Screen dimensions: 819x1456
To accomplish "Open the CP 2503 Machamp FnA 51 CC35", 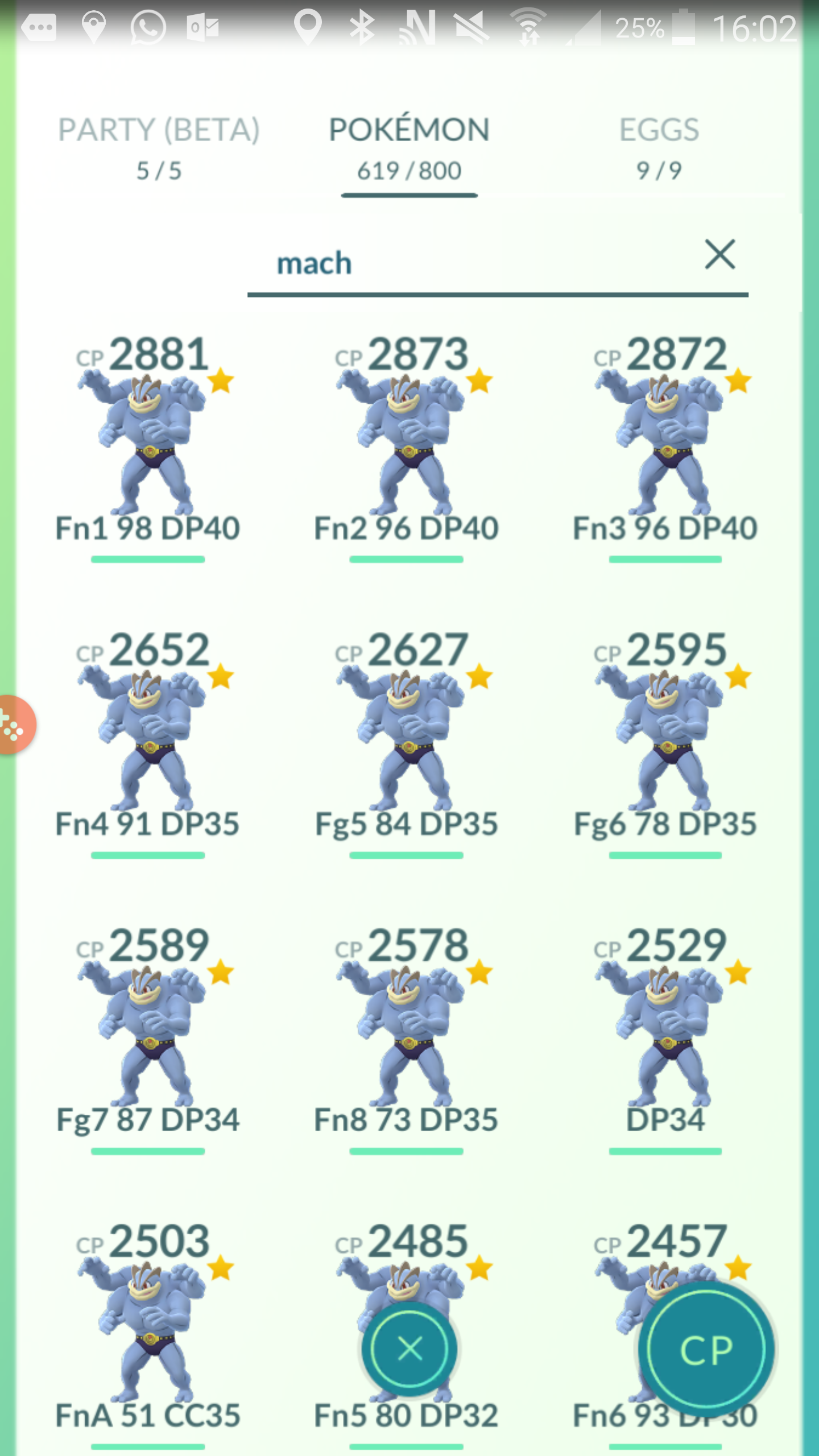I will coord(147,1331).
